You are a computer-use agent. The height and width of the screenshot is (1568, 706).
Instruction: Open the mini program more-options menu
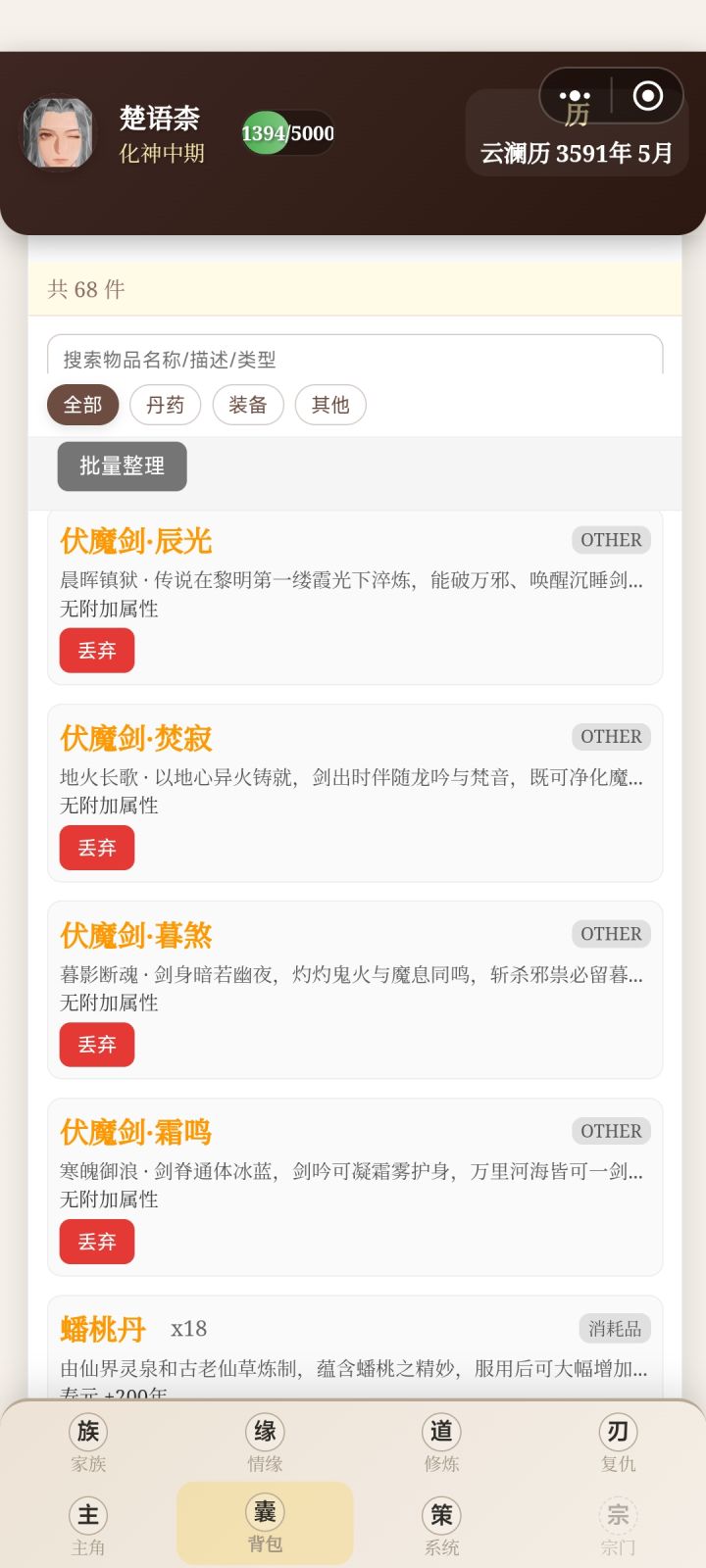pos(575,96)
